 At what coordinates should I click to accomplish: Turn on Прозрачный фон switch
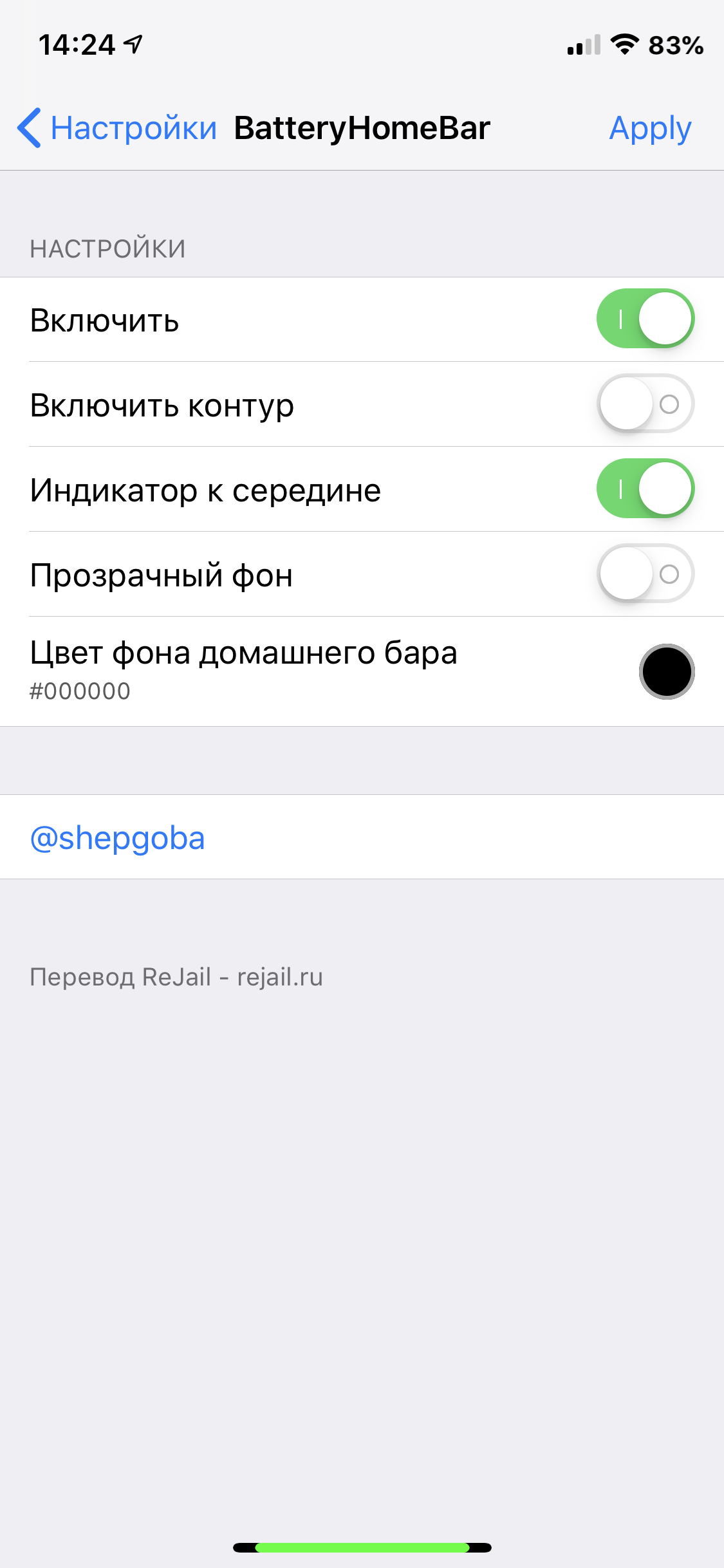pyautogui.click(x=645, y=574)
